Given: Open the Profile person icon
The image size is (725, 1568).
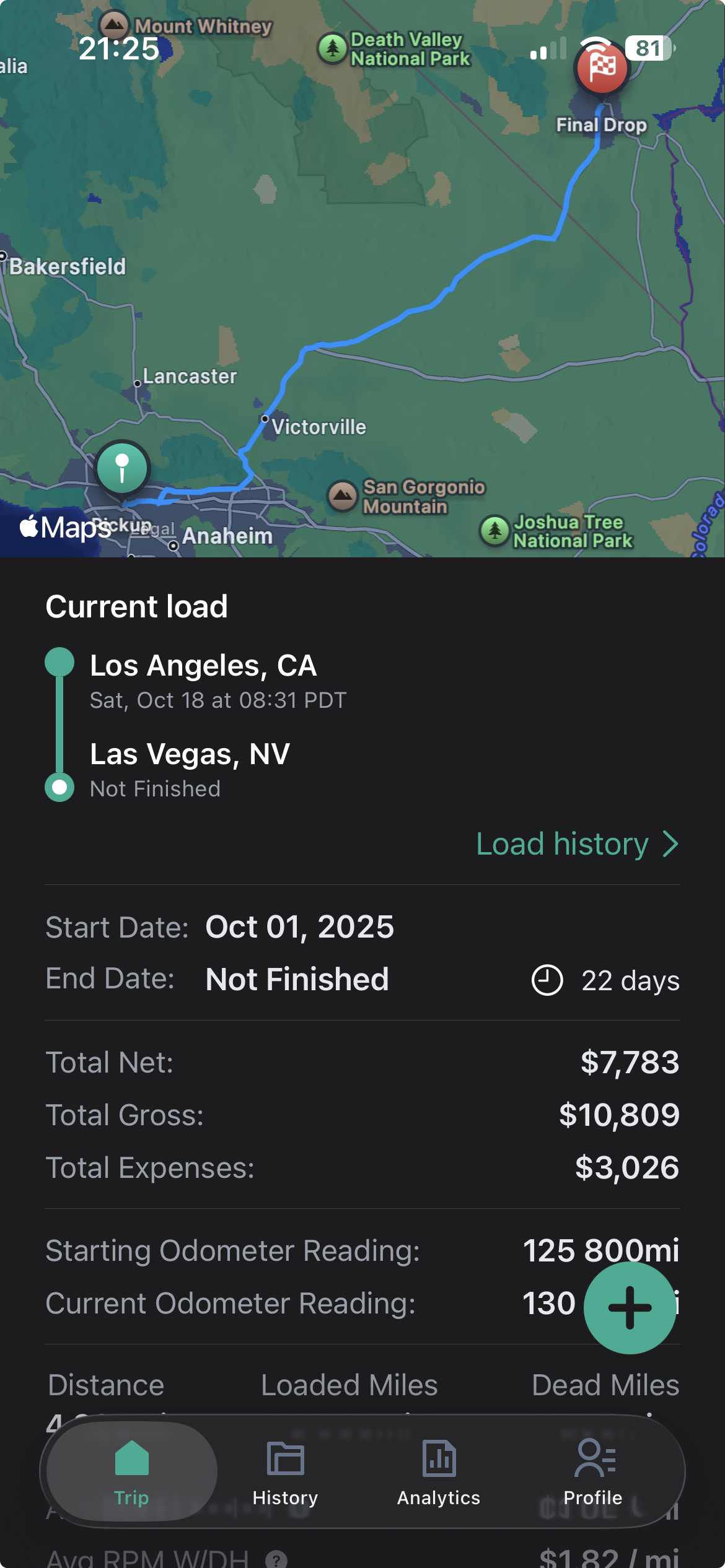Looking at the screenshot, I should (x=593, y=1457).
